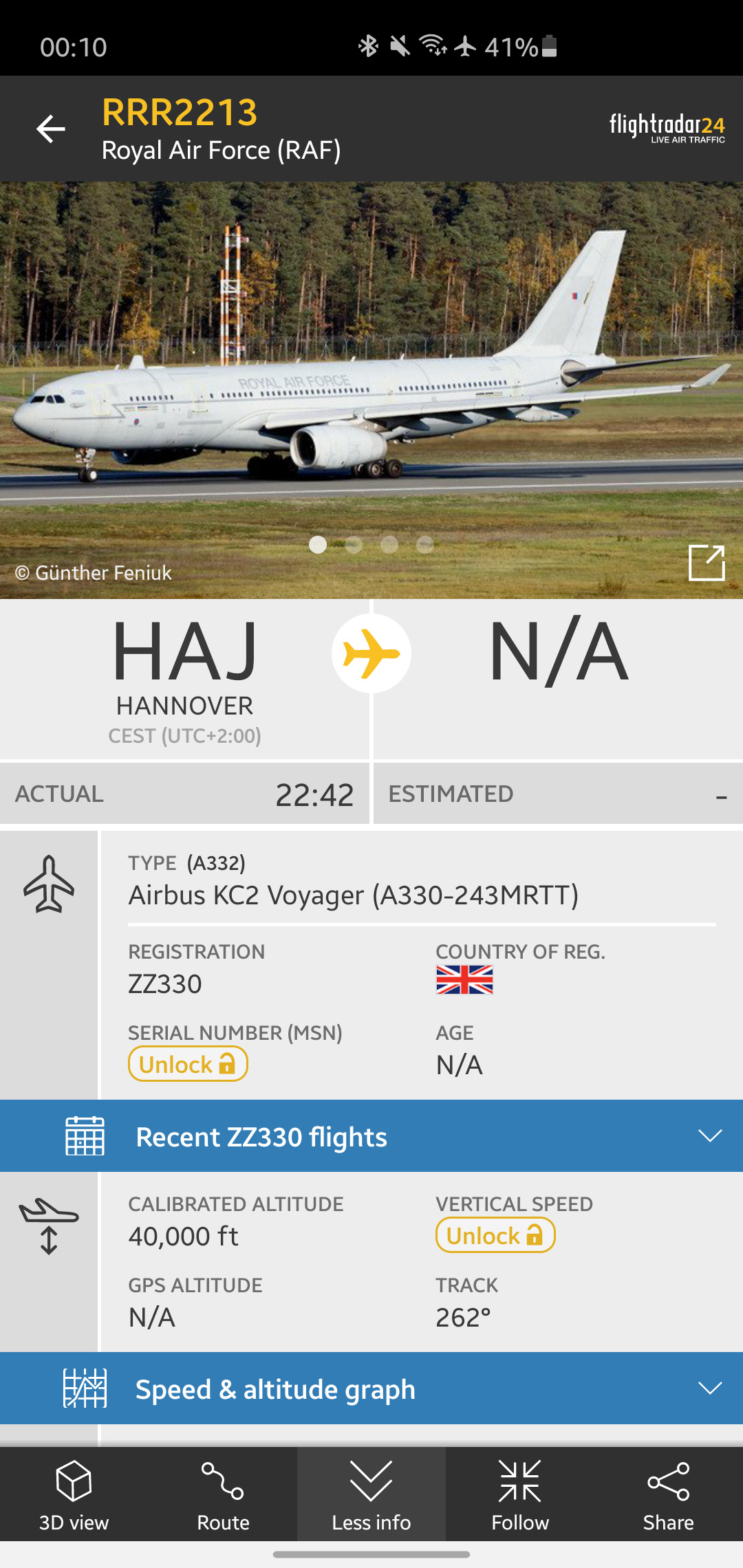This screenshot has height=1568, width=743.
Task: Follow this flight on the map
Action: point(520,1494)
